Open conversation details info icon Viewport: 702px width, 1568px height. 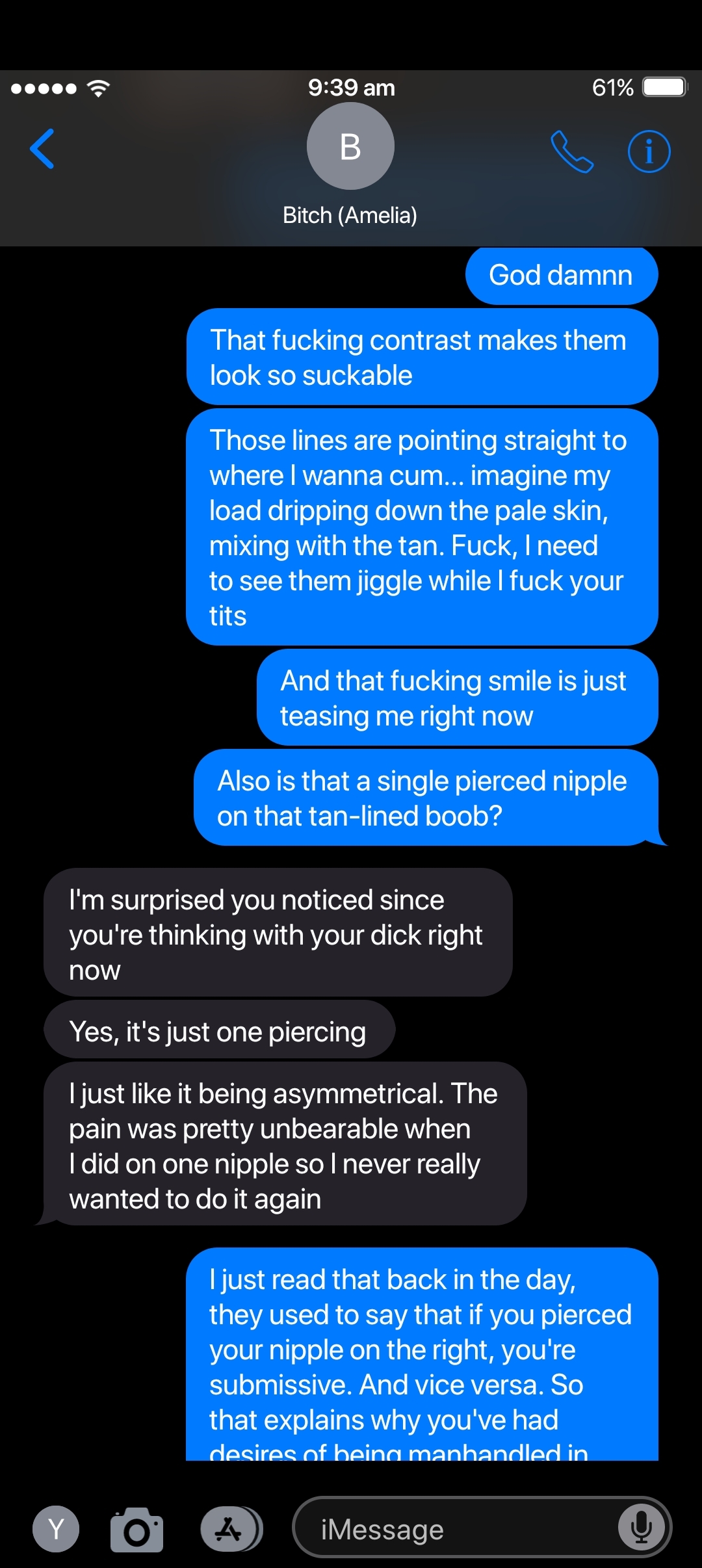point(649,151)
